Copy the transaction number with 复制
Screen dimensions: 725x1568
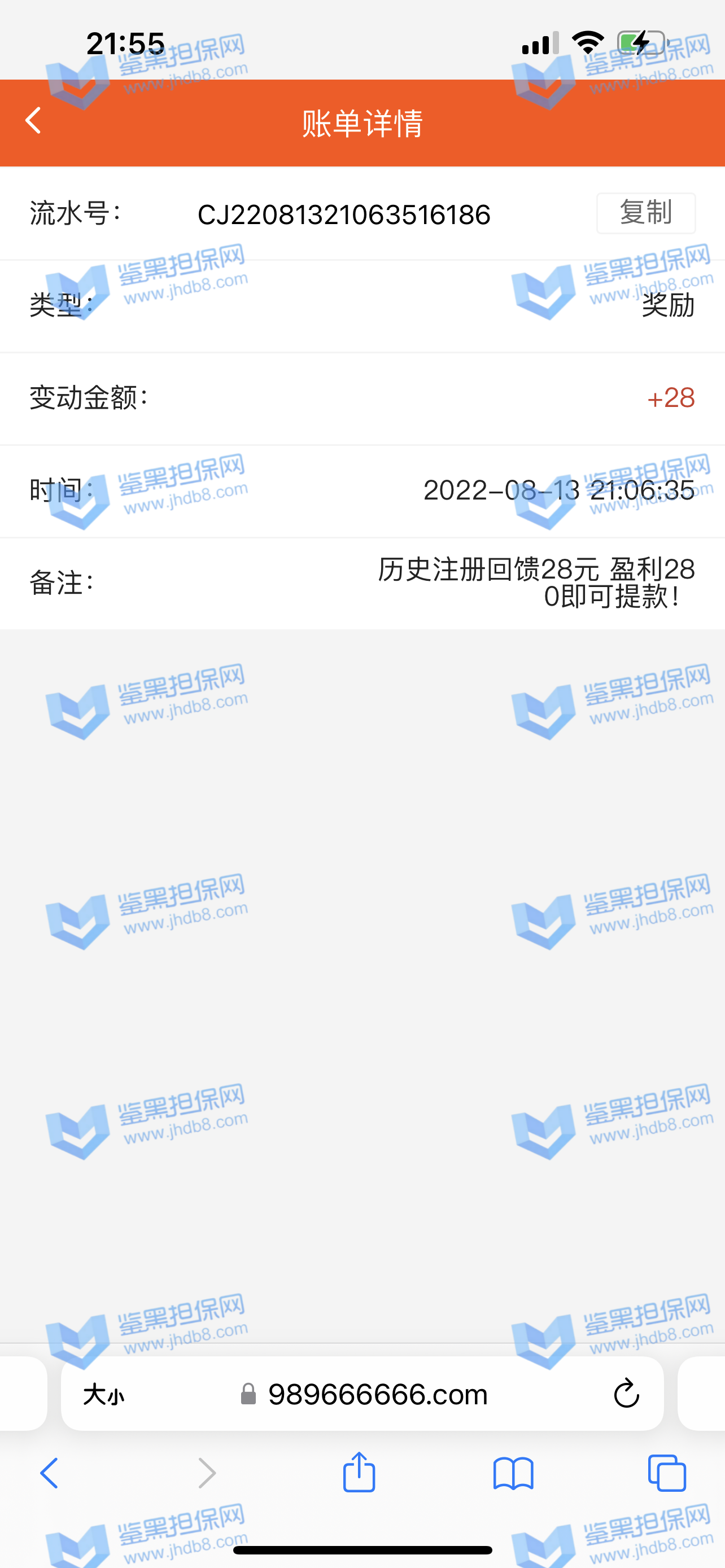[645, 213]
